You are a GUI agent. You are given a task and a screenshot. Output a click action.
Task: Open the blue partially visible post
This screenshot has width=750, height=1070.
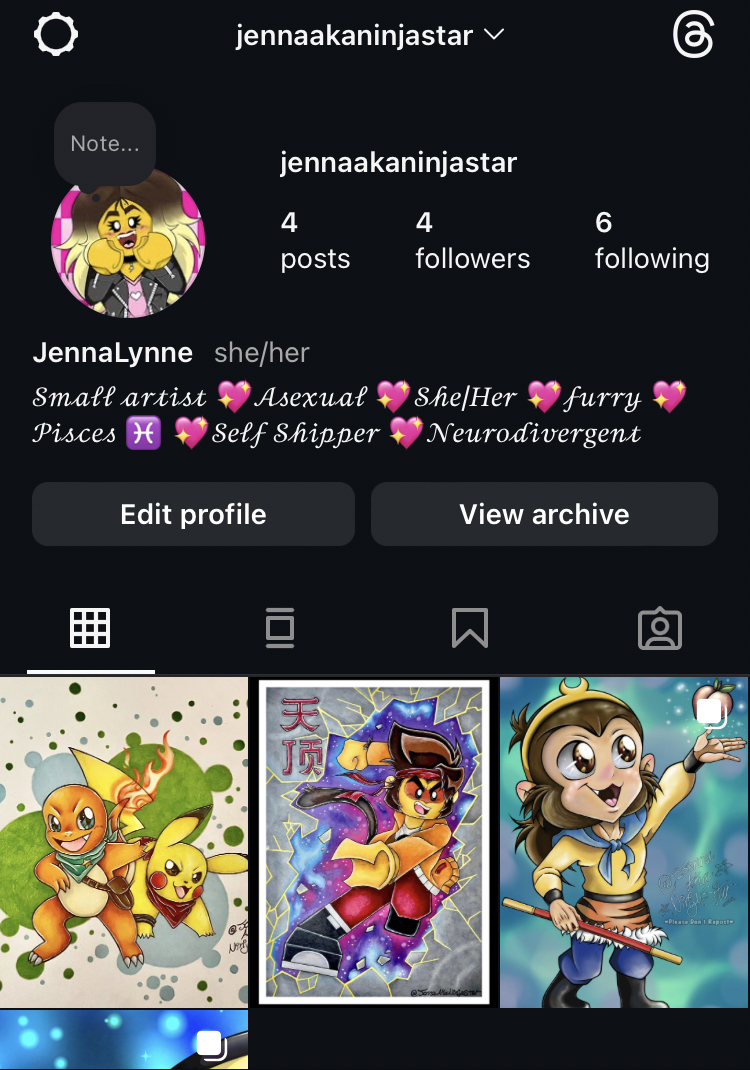tap(124, 1040)
